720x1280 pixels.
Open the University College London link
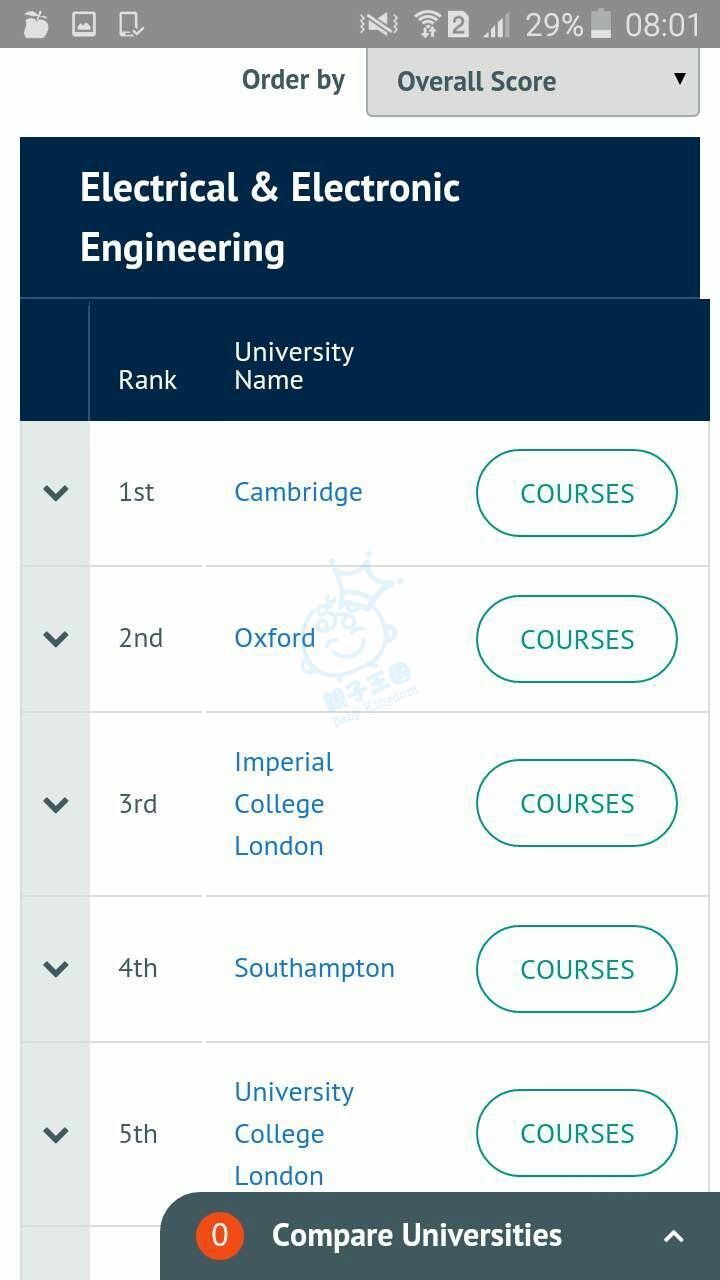point(294,1134)
